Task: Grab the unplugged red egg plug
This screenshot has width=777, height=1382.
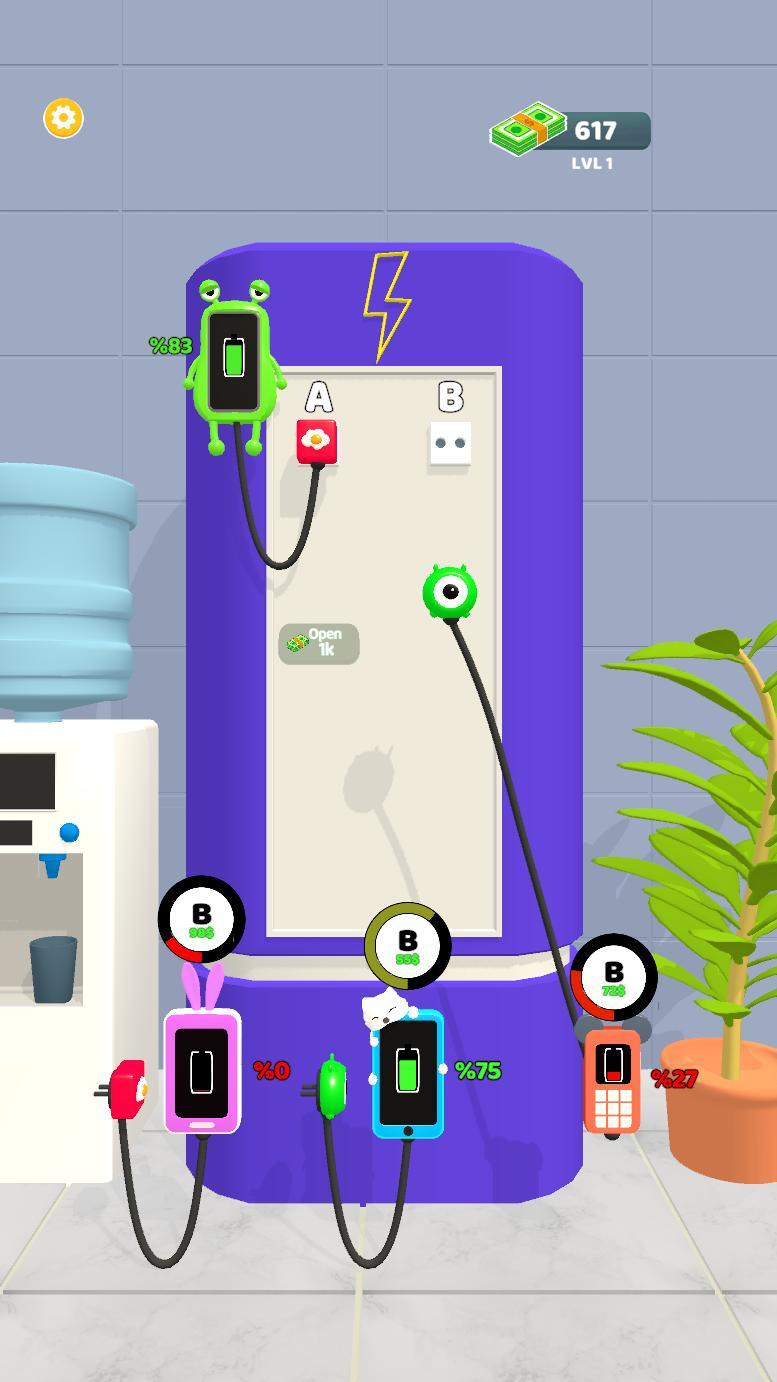Action: [x=128, y=1089]
